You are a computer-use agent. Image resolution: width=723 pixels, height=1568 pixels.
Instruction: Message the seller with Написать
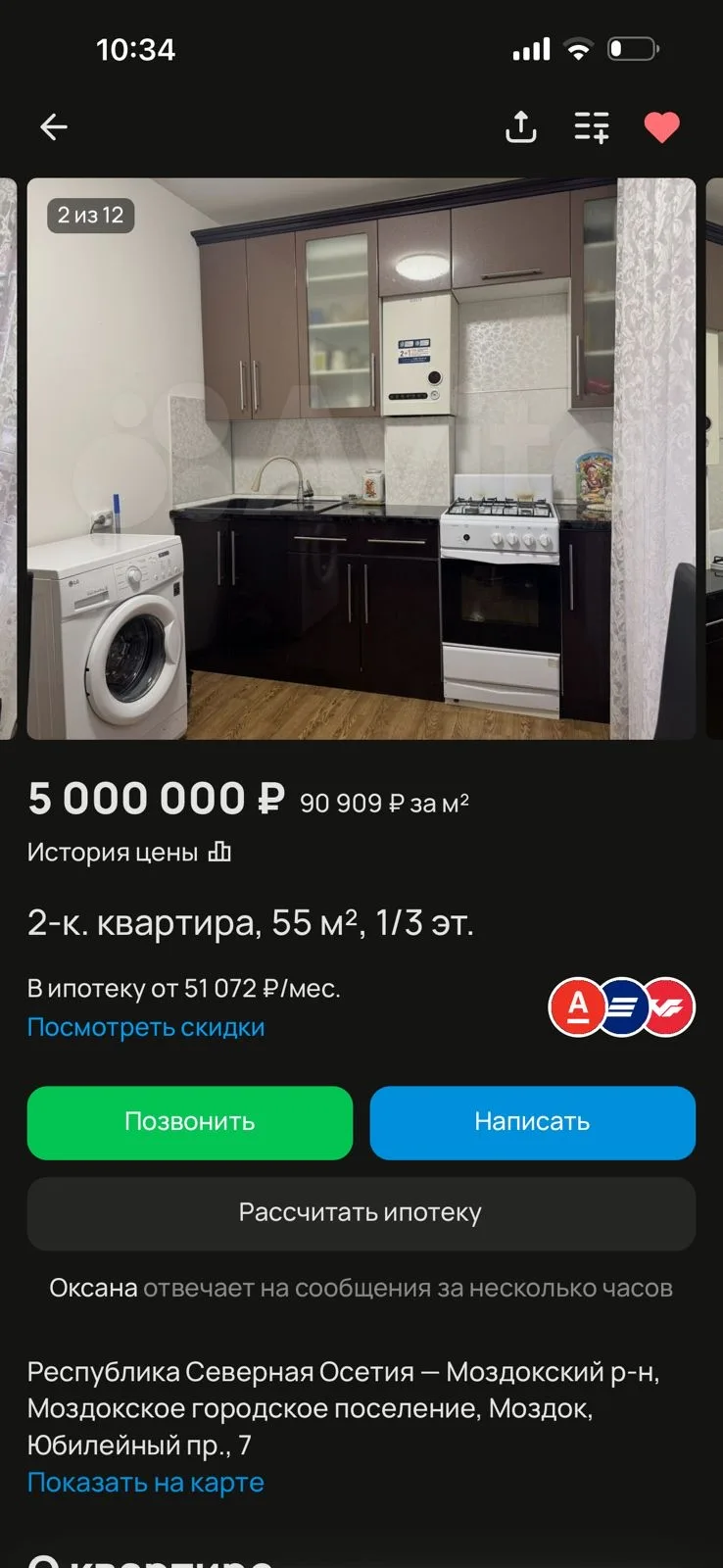click(532, 1122)
